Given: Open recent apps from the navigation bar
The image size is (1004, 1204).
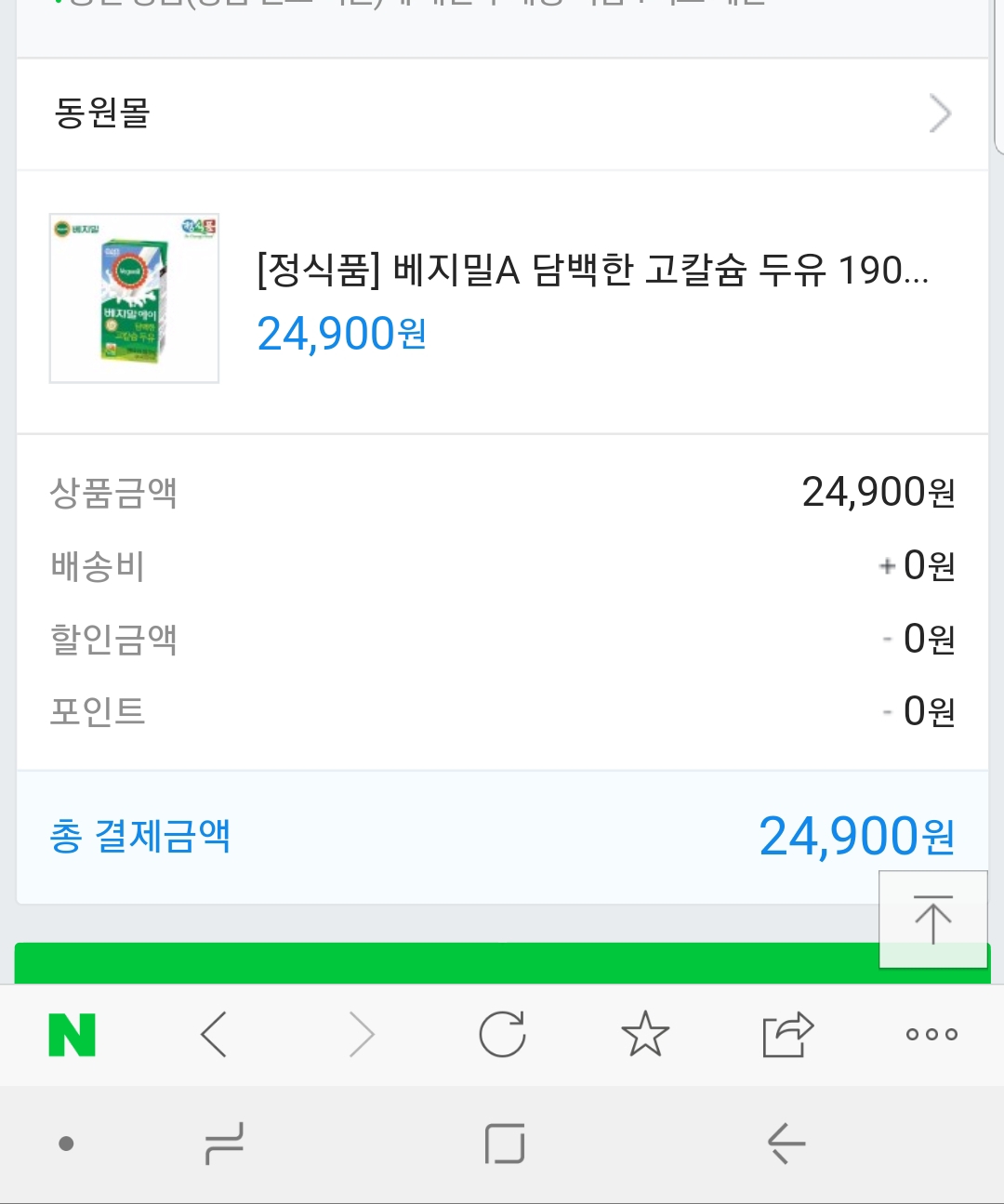Looking at the screenshot, I should [224, 1144].
